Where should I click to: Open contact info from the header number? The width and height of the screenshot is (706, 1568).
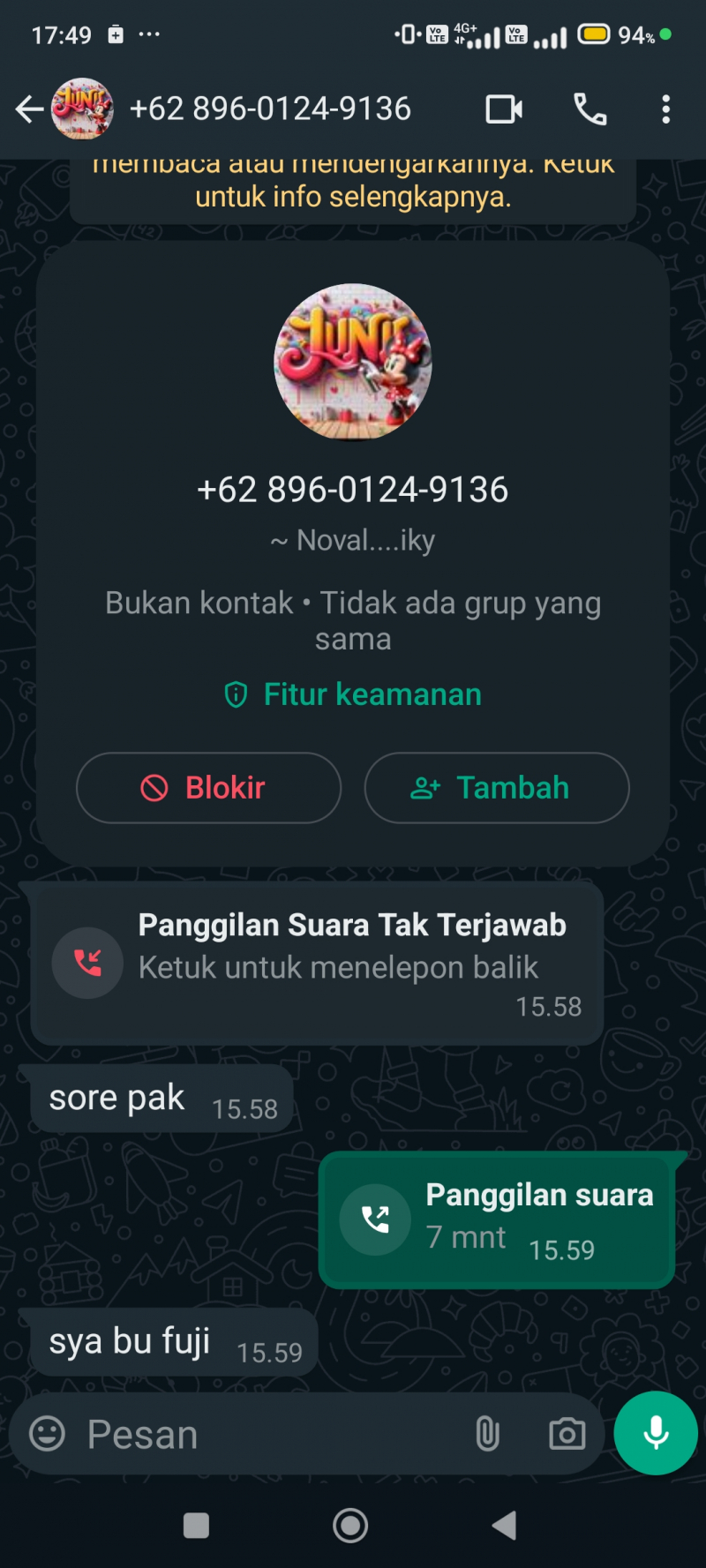coord(270,109)
